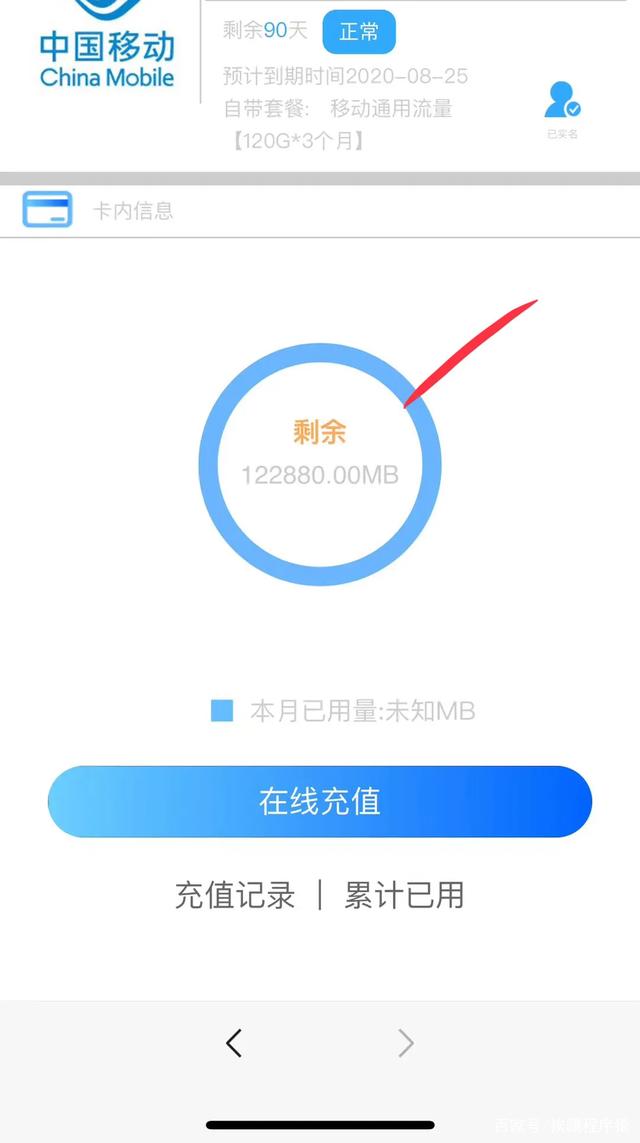Go back with browser back arrow
This screenshot has height=1143, width=640.
tap(234, 1043)
